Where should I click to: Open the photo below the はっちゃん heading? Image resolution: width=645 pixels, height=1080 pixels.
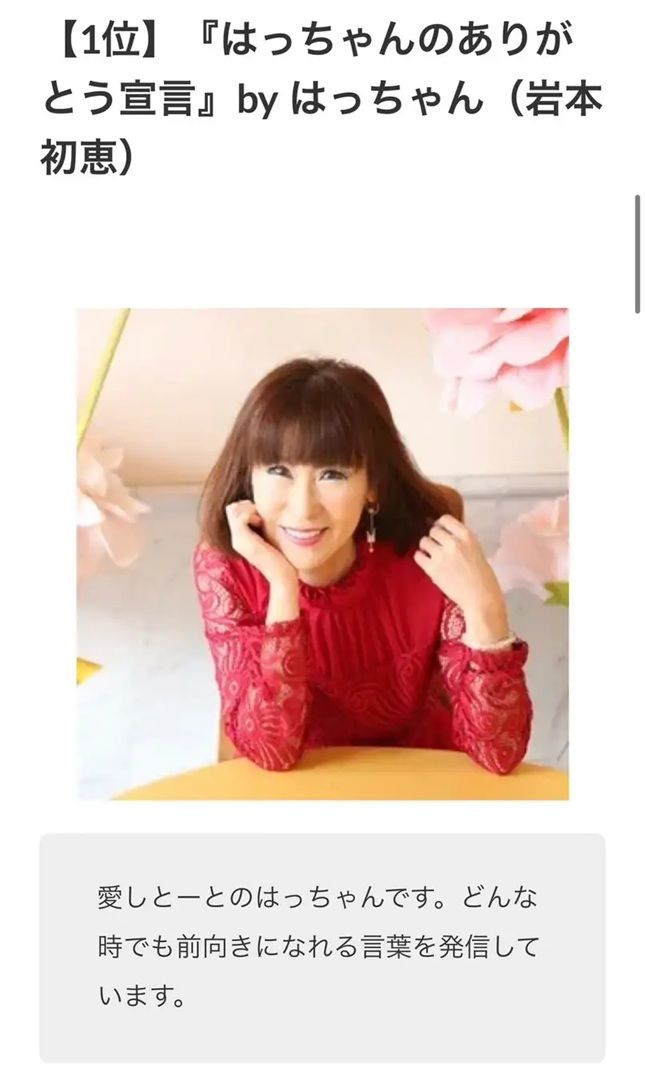point(322,553)
